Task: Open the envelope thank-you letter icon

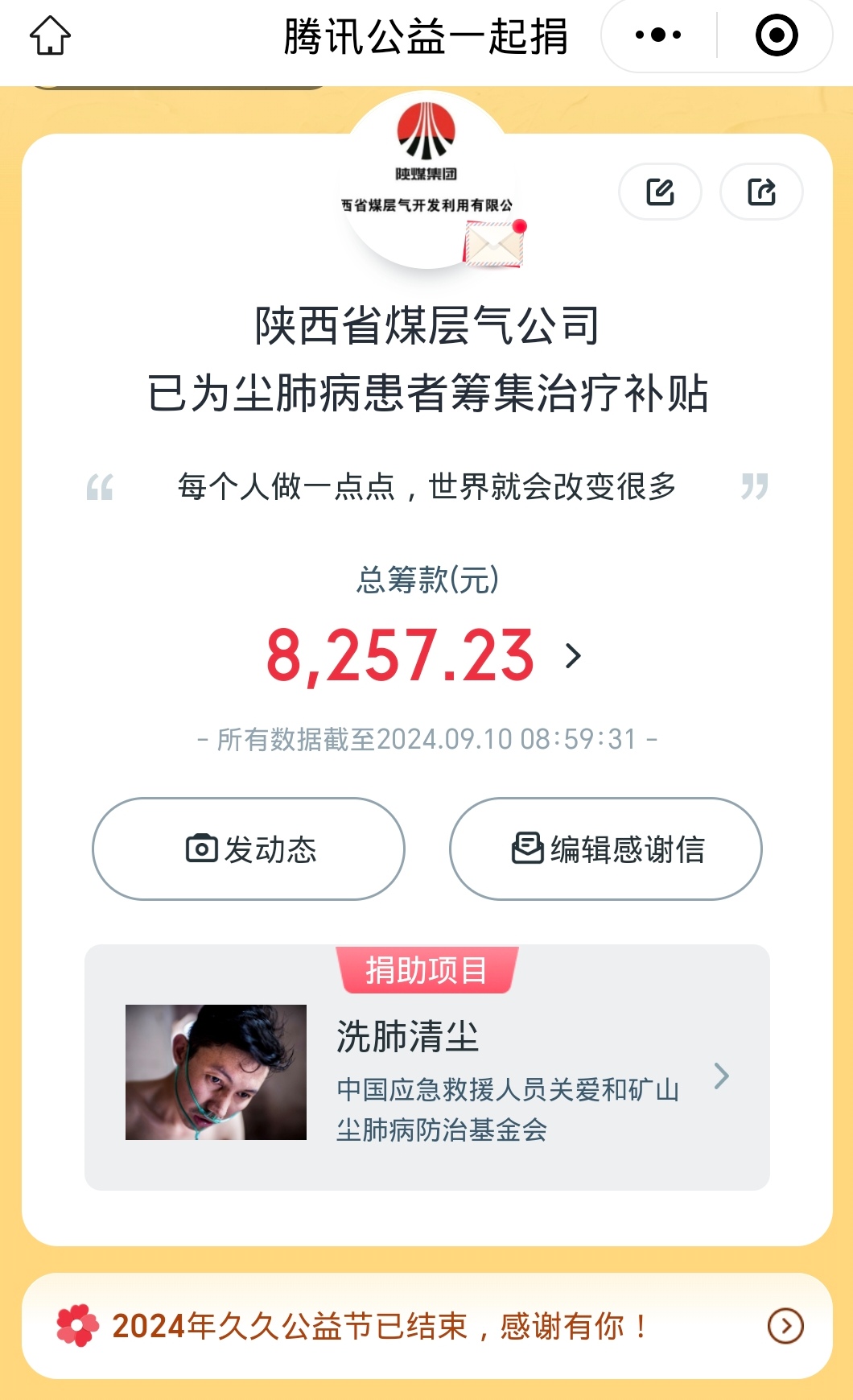Action: point(493,244)
